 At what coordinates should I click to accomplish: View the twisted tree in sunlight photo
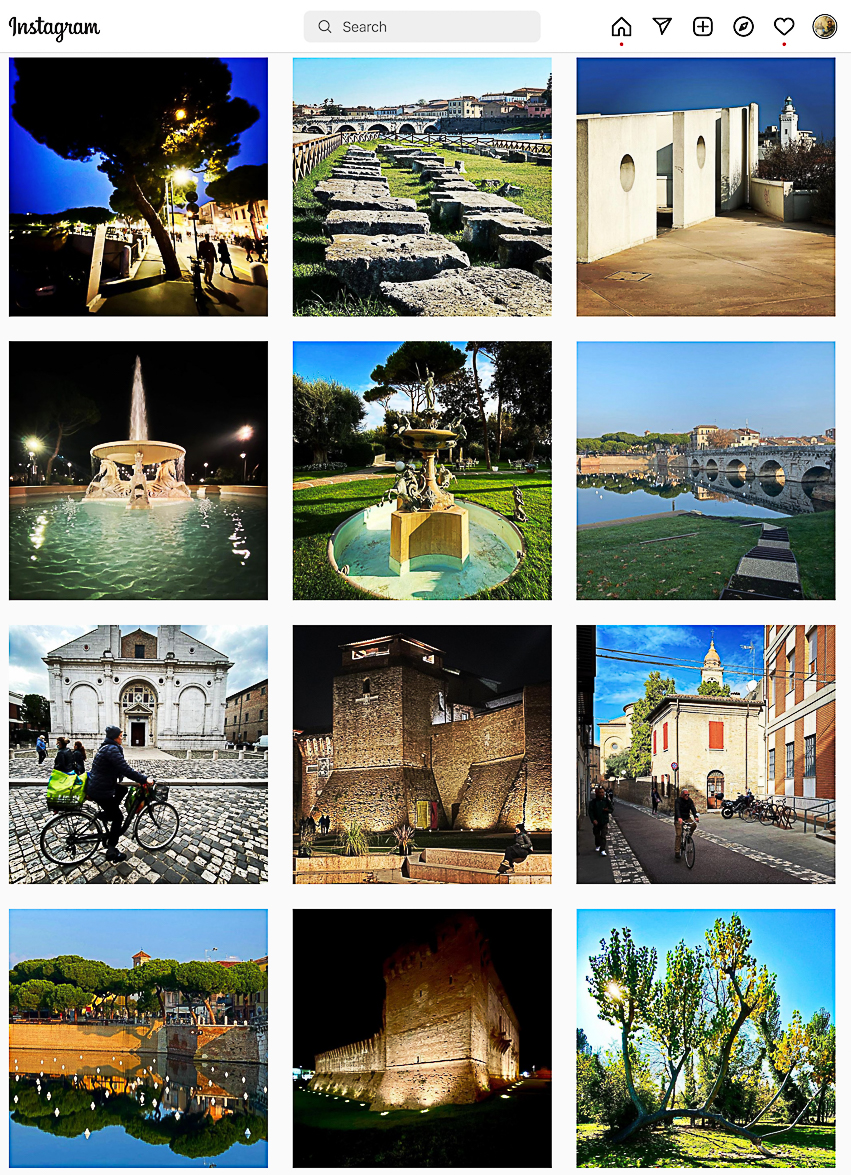point(706,1039)
